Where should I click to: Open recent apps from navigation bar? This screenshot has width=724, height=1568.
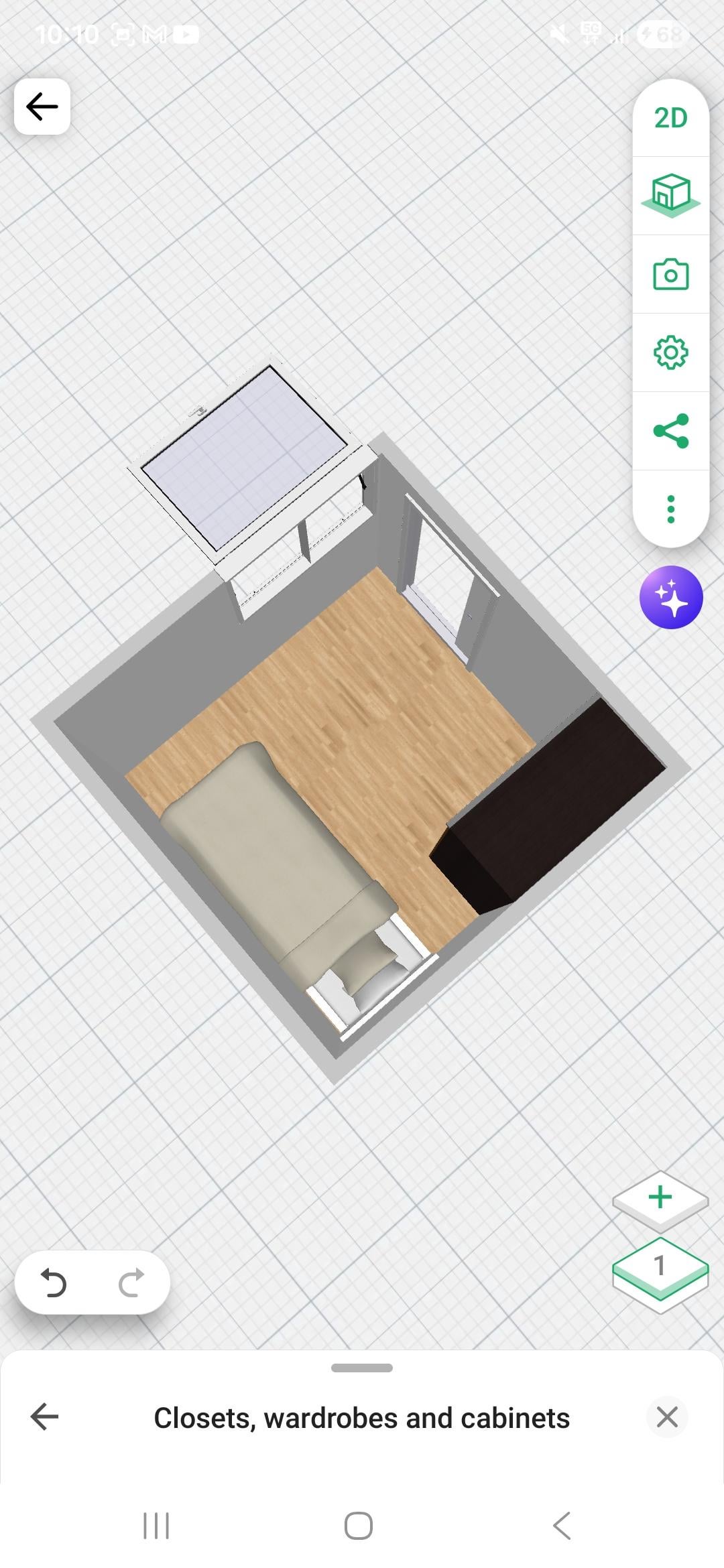[x=156, y=1526]
